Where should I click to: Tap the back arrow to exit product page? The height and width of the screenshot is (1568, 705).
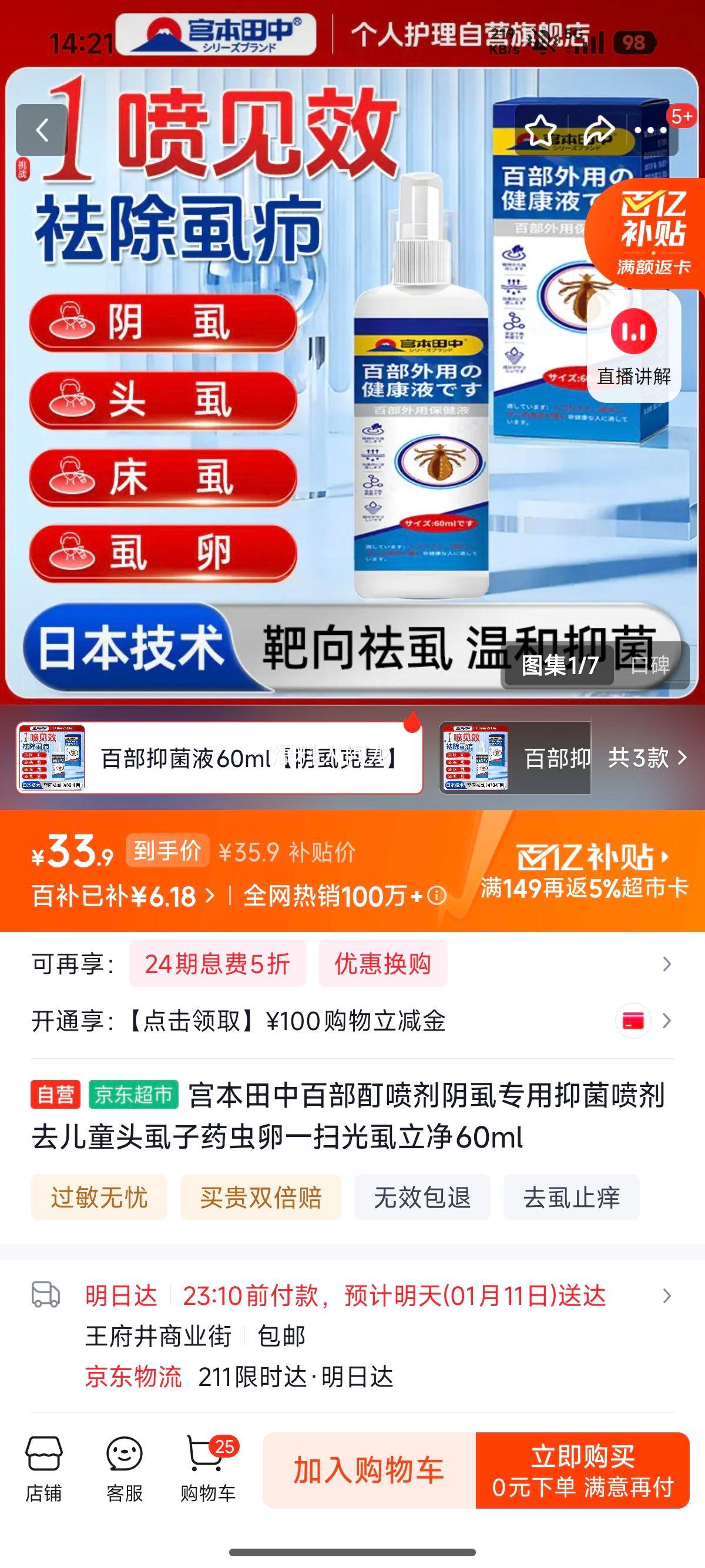pos(41,130)
